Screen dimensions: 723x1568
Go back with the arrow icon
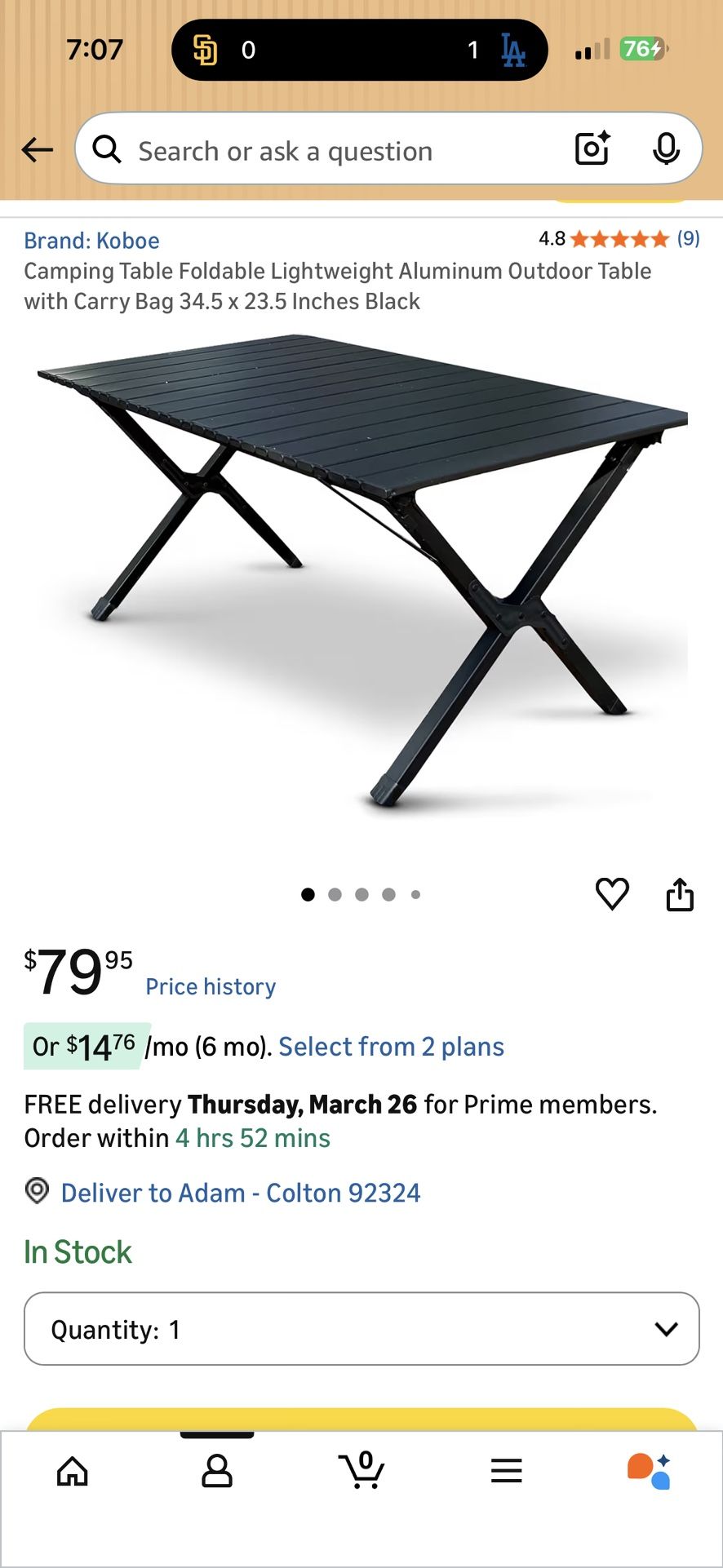(38, 150)
